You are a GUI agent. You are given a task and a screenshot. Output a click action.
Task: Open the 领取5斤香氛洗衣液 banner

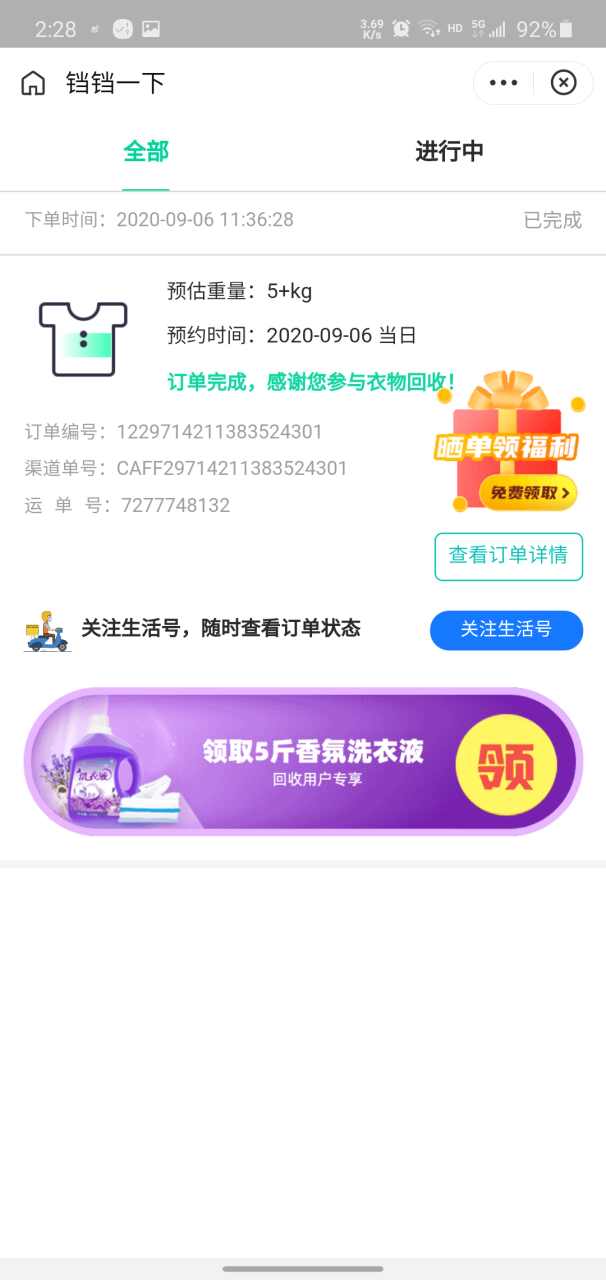(x=303, y=761)
